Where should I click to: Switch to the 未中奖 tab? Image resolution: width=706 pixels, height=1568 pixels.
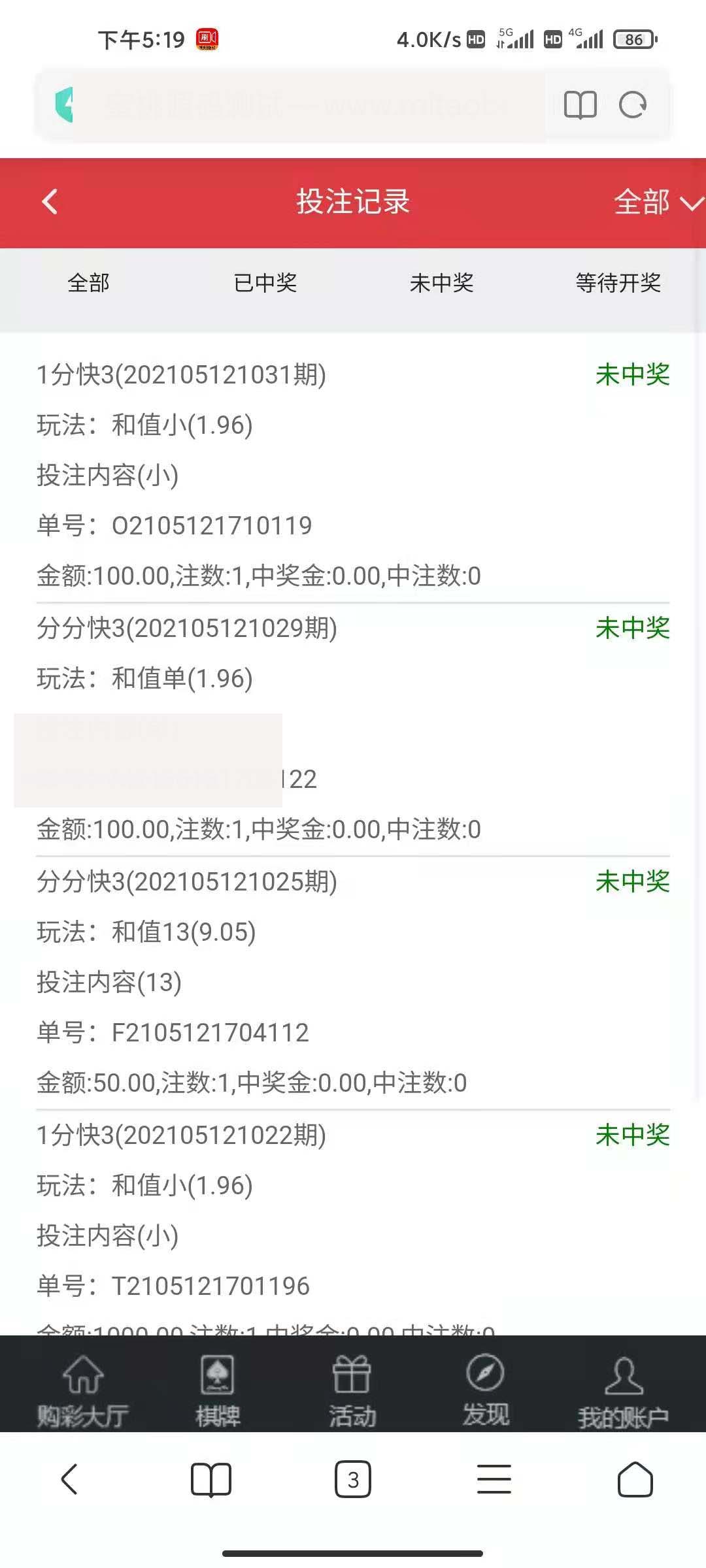tap(441, 283)
